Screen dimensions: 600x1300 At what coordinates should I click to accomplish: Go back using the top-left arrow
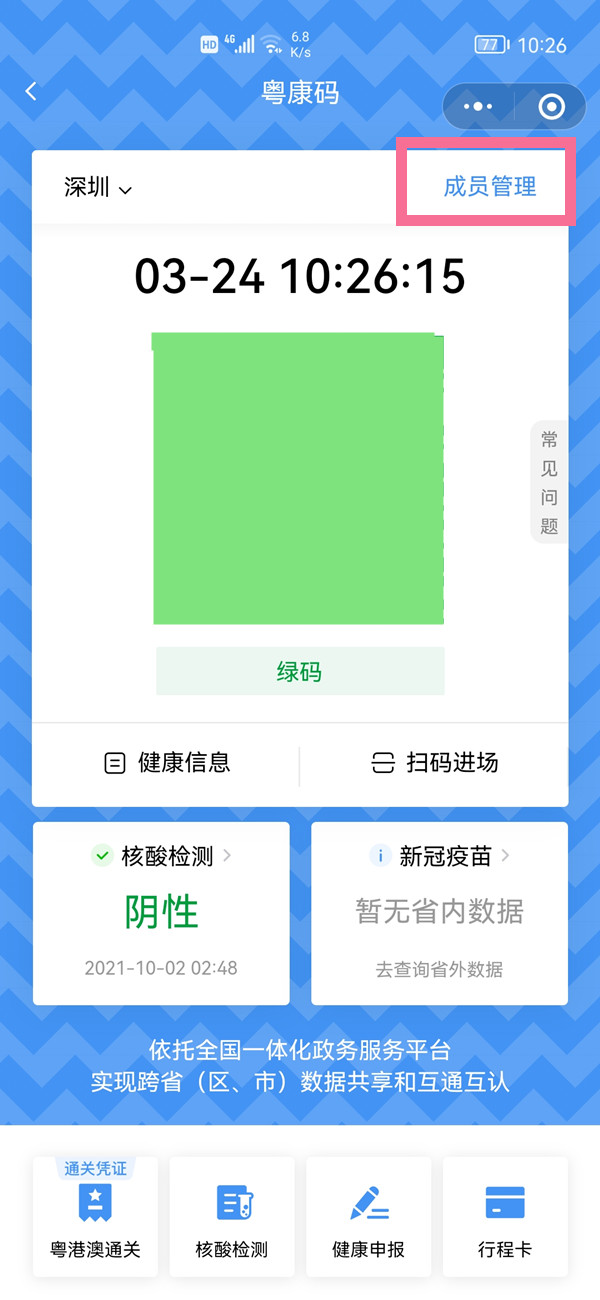pyautogui.click(x=31, y=92)
